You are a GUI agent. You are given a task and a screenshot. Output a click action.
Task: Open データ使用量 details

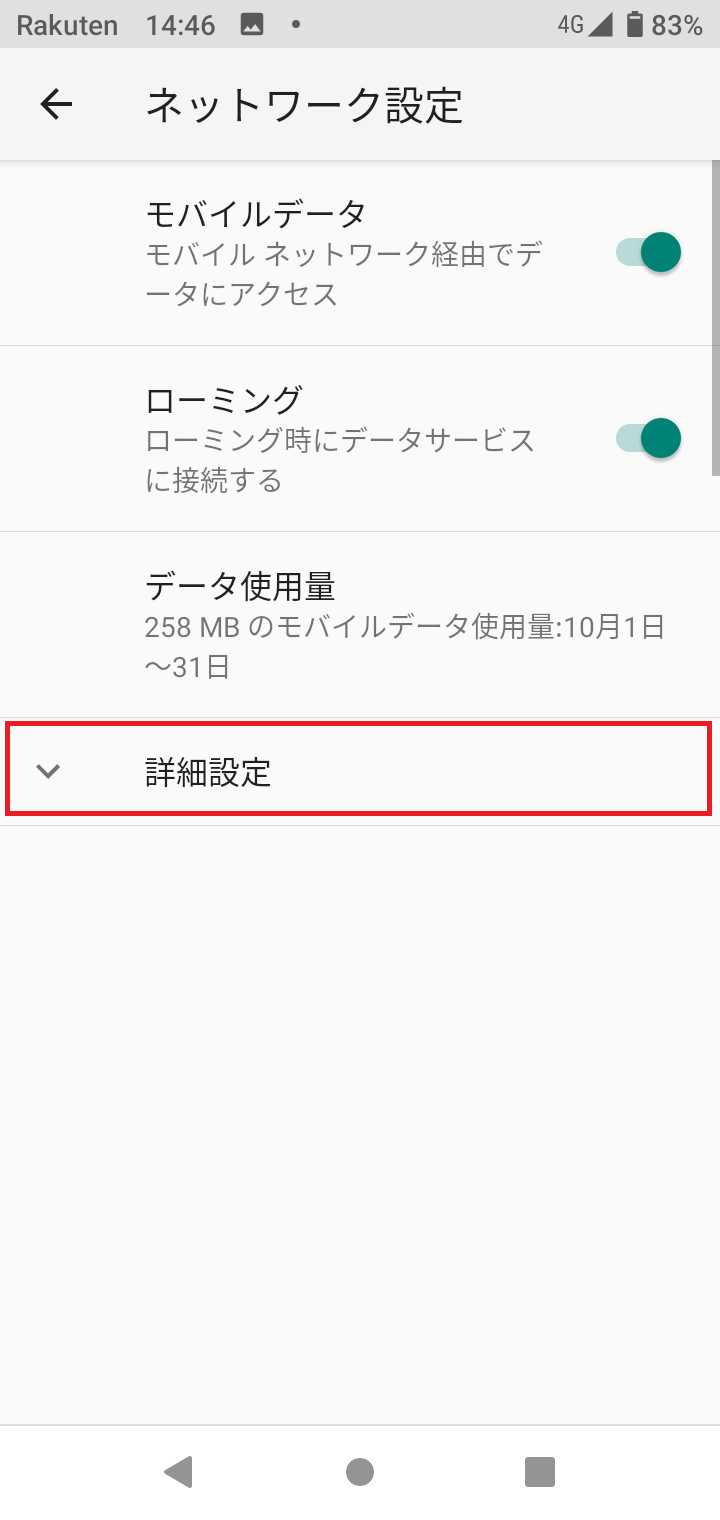pyautogui.click(x=360, y=624)
